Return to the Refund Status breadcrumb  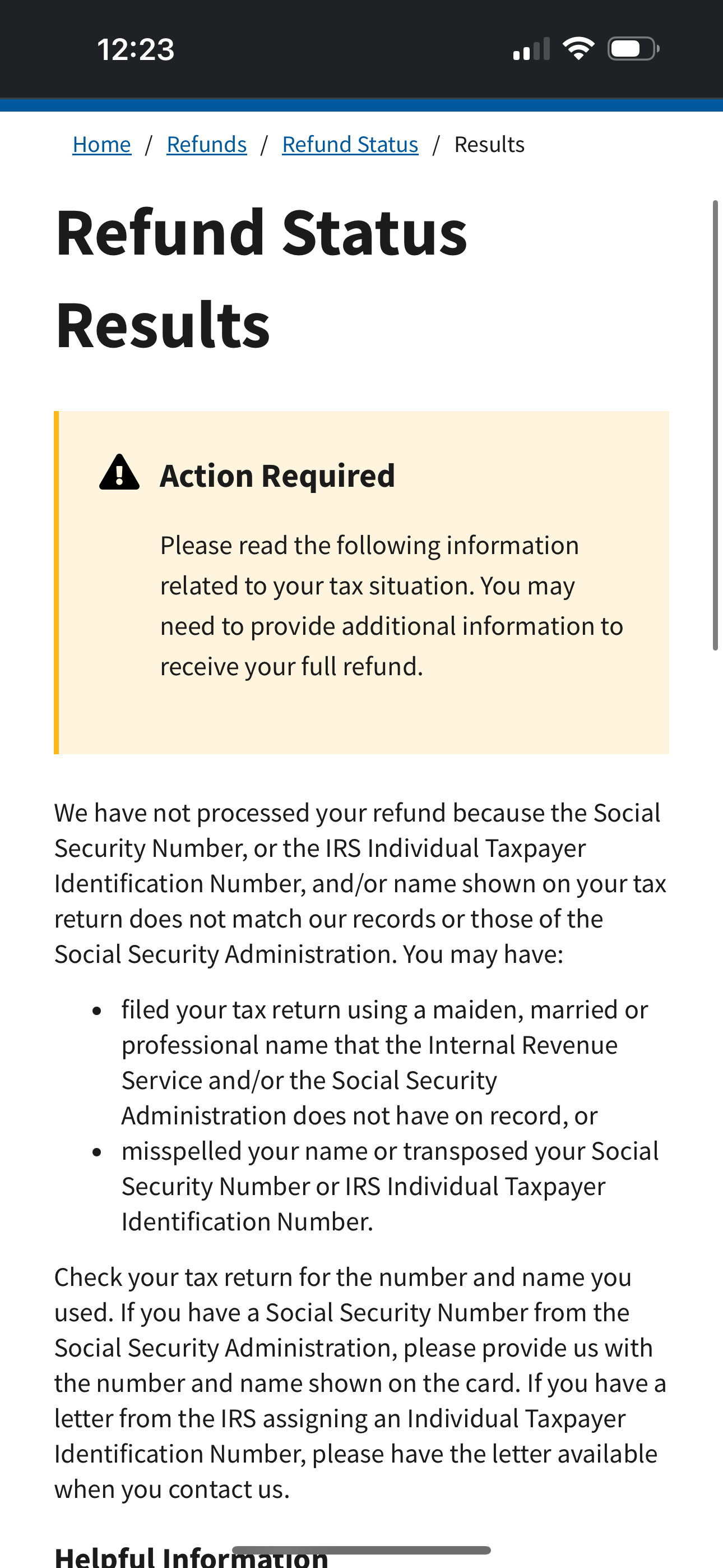pyautogui.click(x=350, y=144)
